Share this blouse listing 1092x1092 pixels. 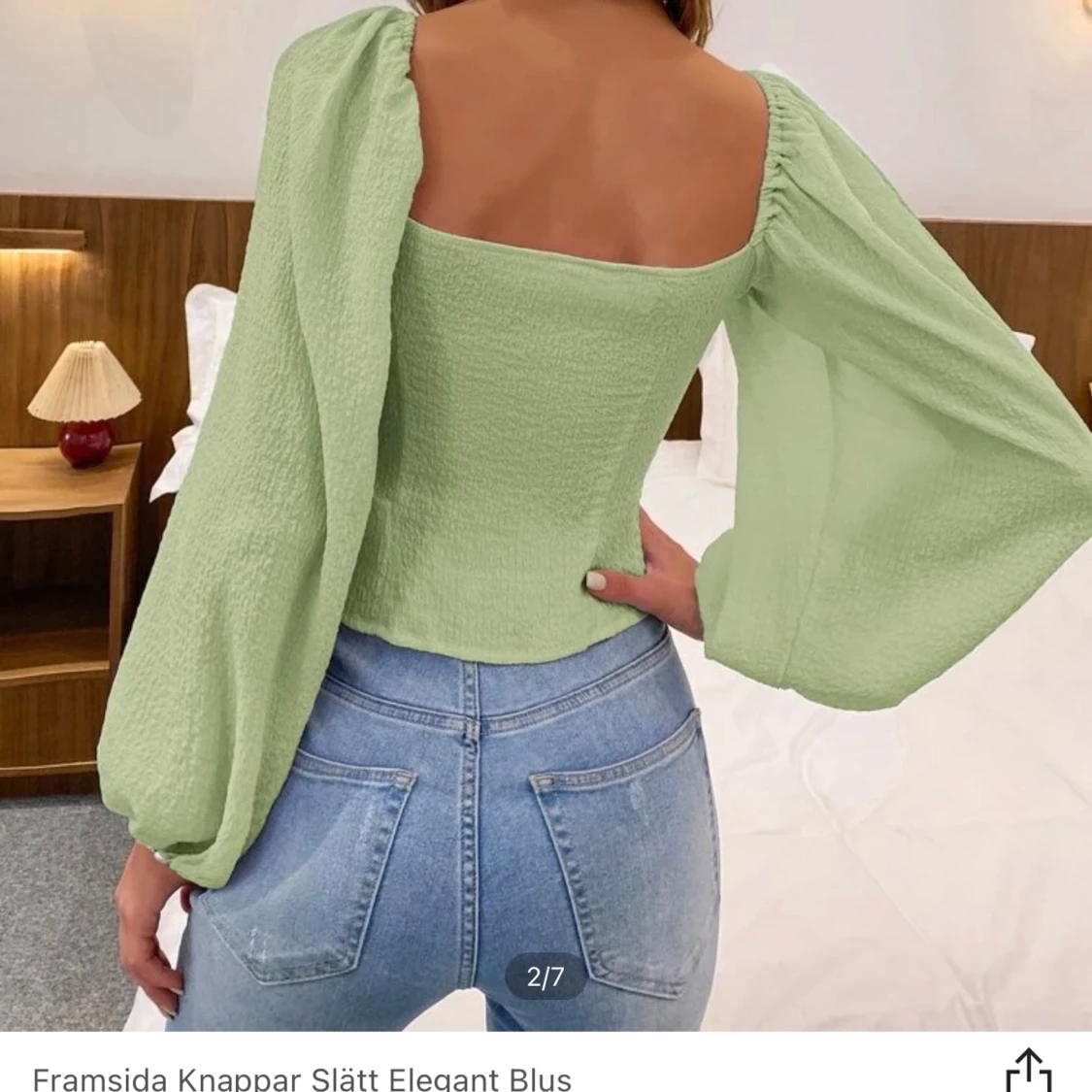(x=1028, y=1070)
